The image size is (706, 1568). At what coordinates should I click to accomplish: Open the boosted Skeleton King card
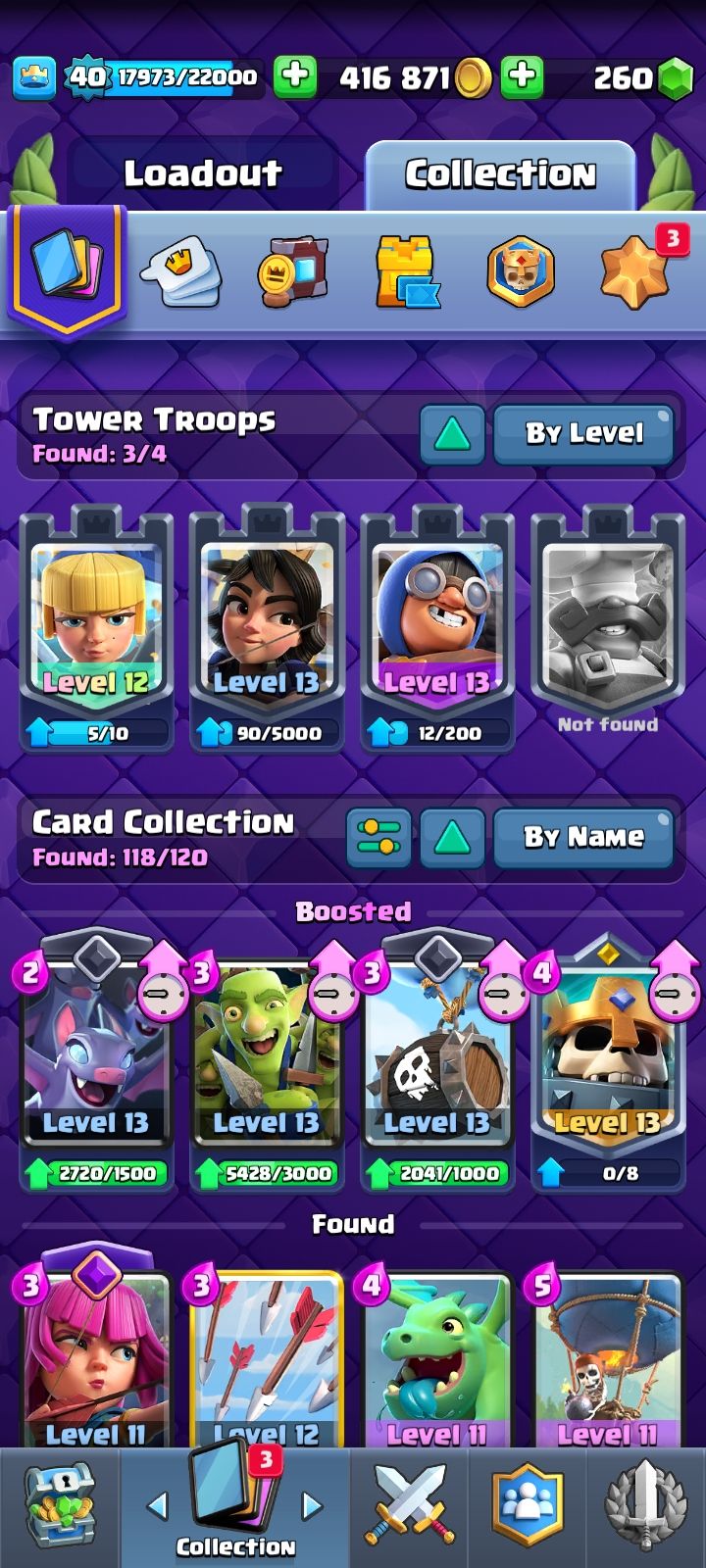pos(608,1063)
